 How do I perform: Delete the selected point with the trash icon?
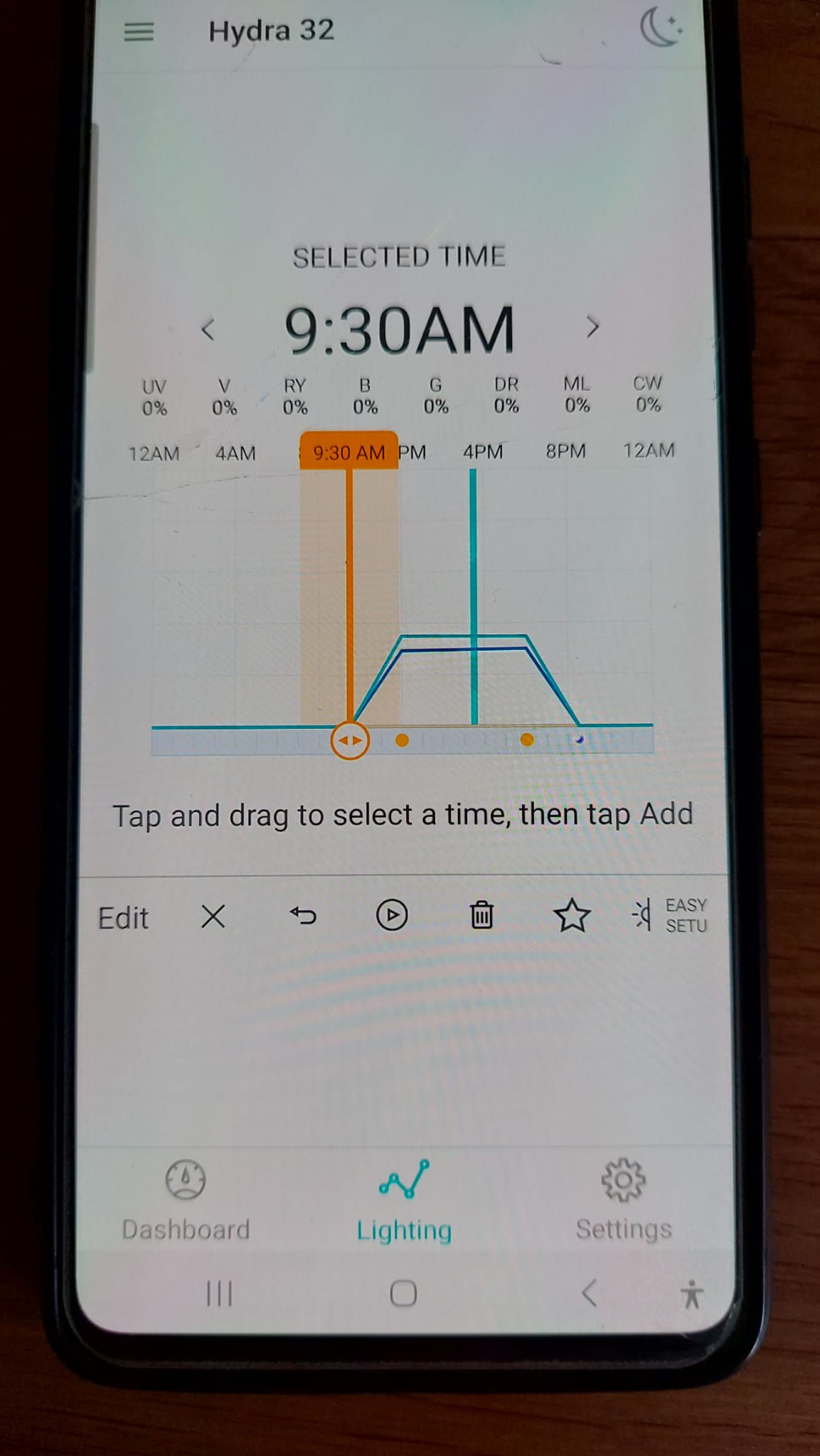point(481,915)
